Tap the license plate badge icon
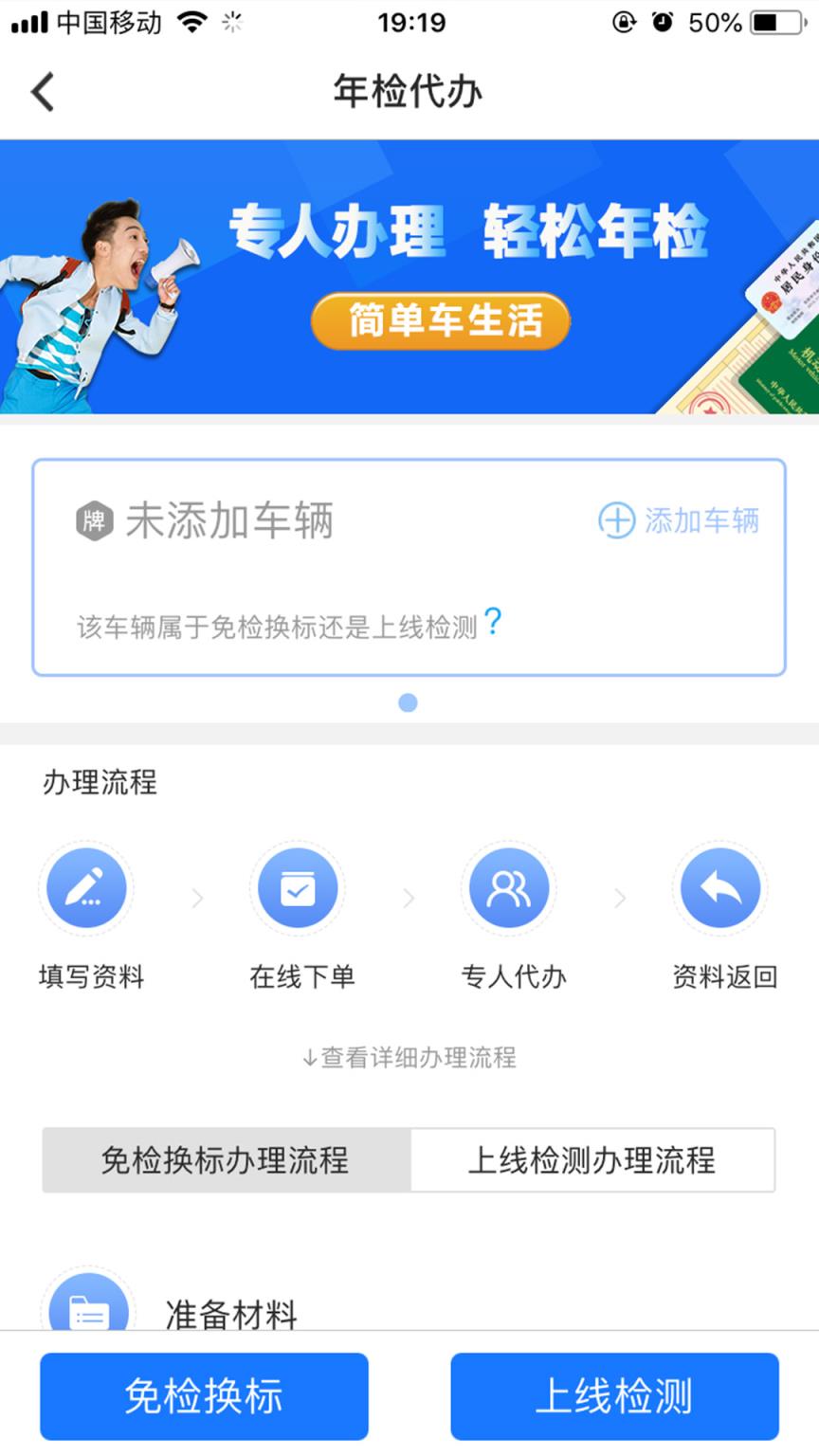Viewport: 819px width, 1456px height. click(x=91, y=520)
